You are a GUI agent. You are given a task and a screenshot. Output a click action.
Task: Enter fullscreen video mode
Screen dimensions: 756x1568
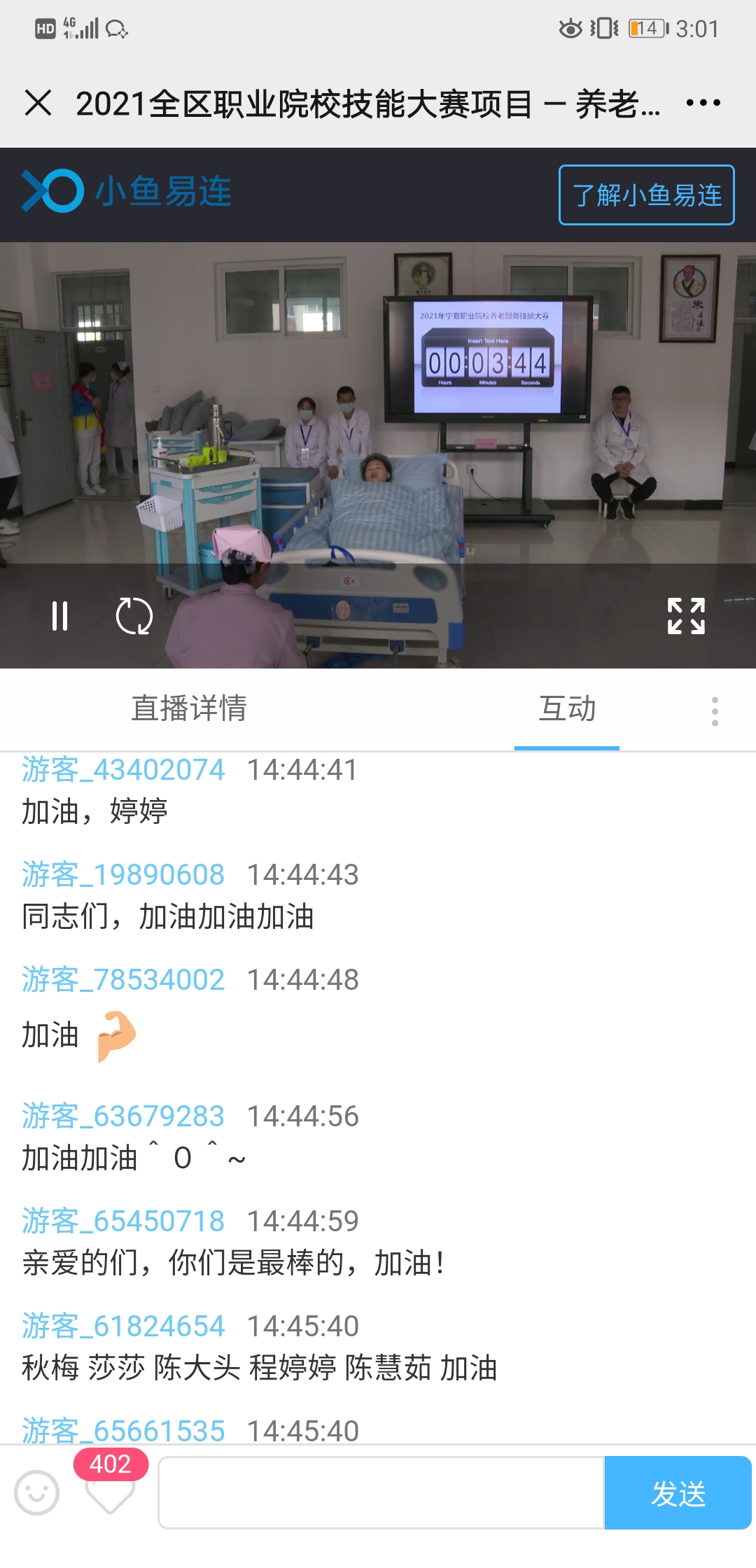tap(685, 616)
